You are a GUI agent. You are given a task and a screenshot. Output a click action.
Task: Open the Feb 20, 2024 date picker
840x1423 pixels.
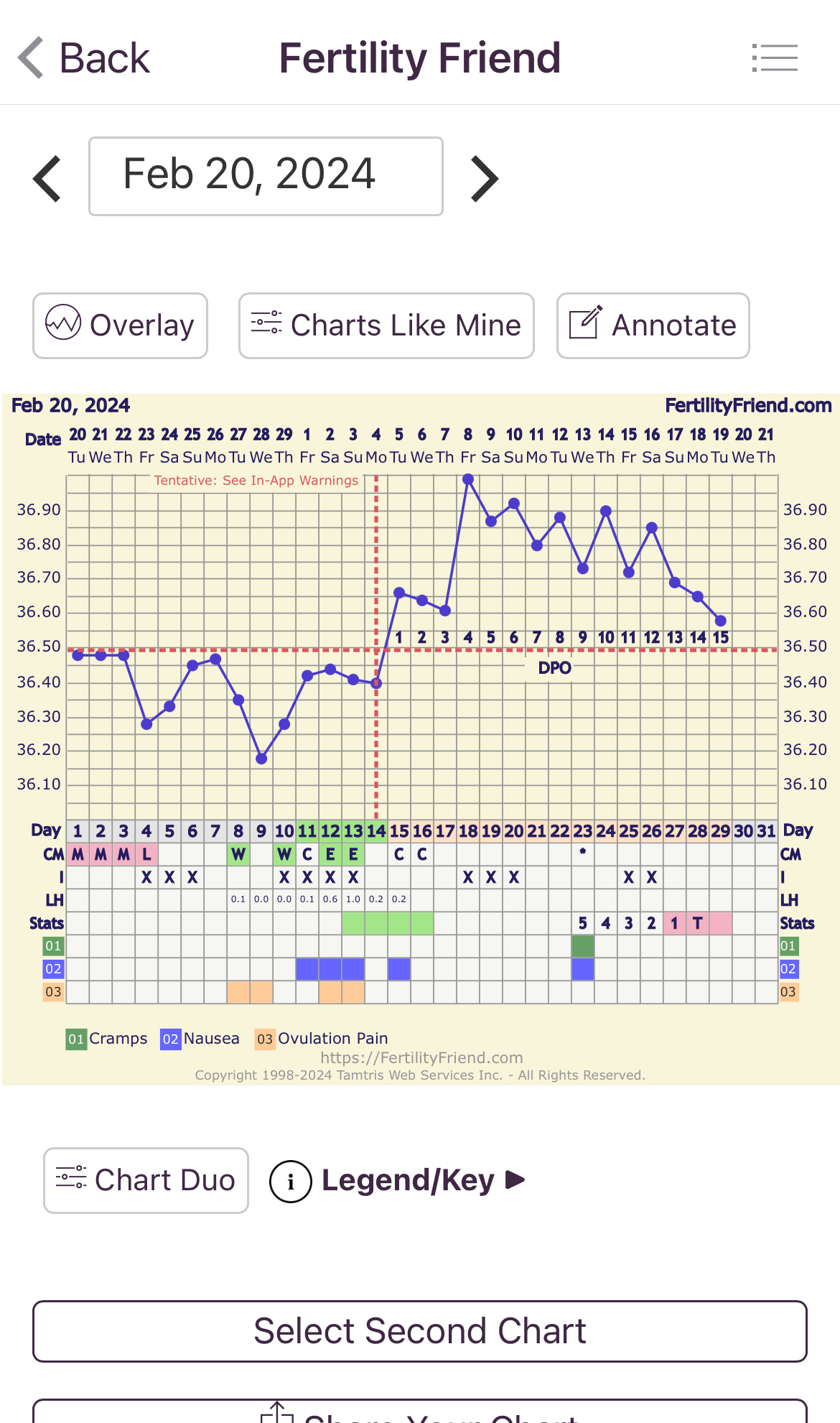266,176
